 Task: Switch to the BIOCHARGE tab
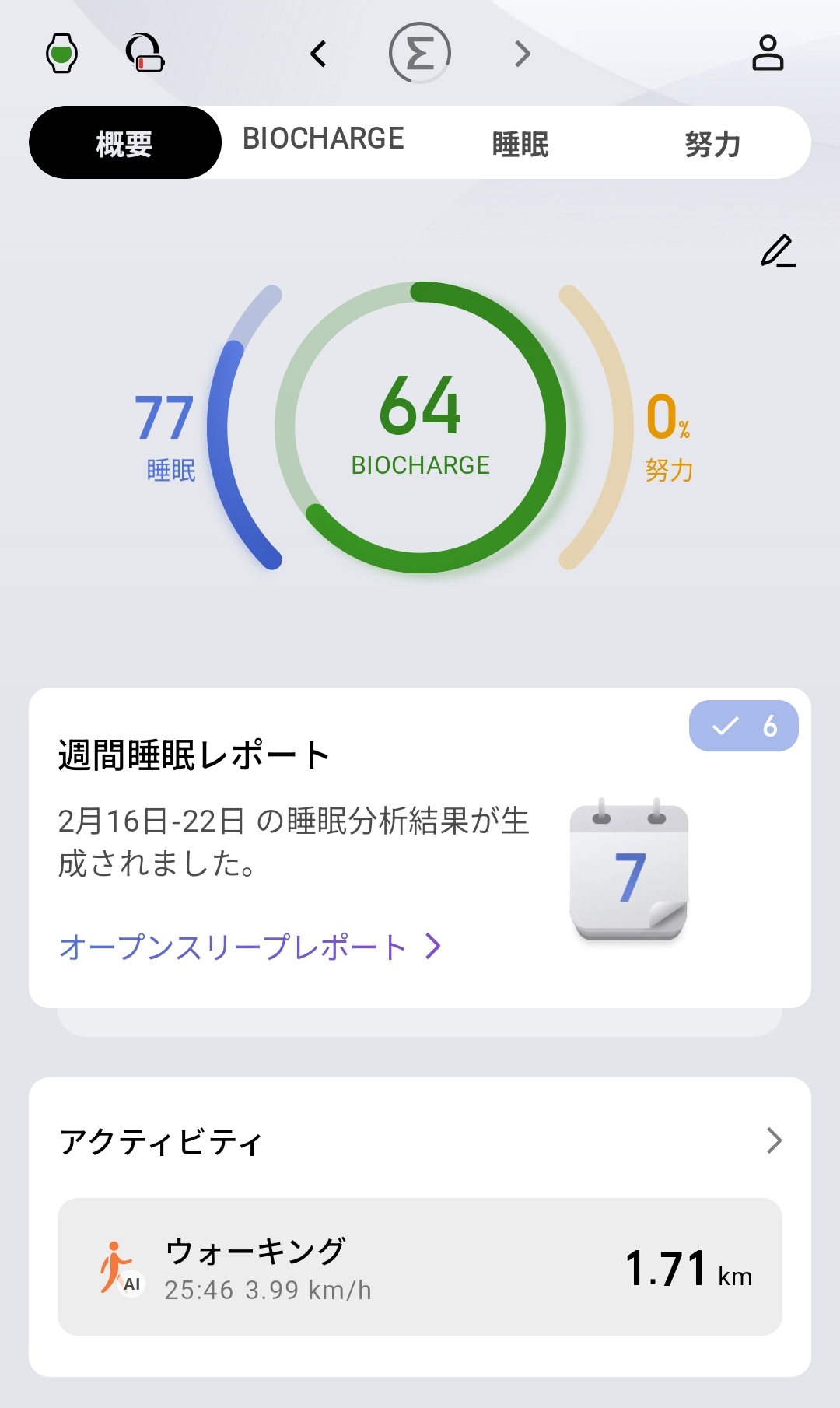(324, 140)
